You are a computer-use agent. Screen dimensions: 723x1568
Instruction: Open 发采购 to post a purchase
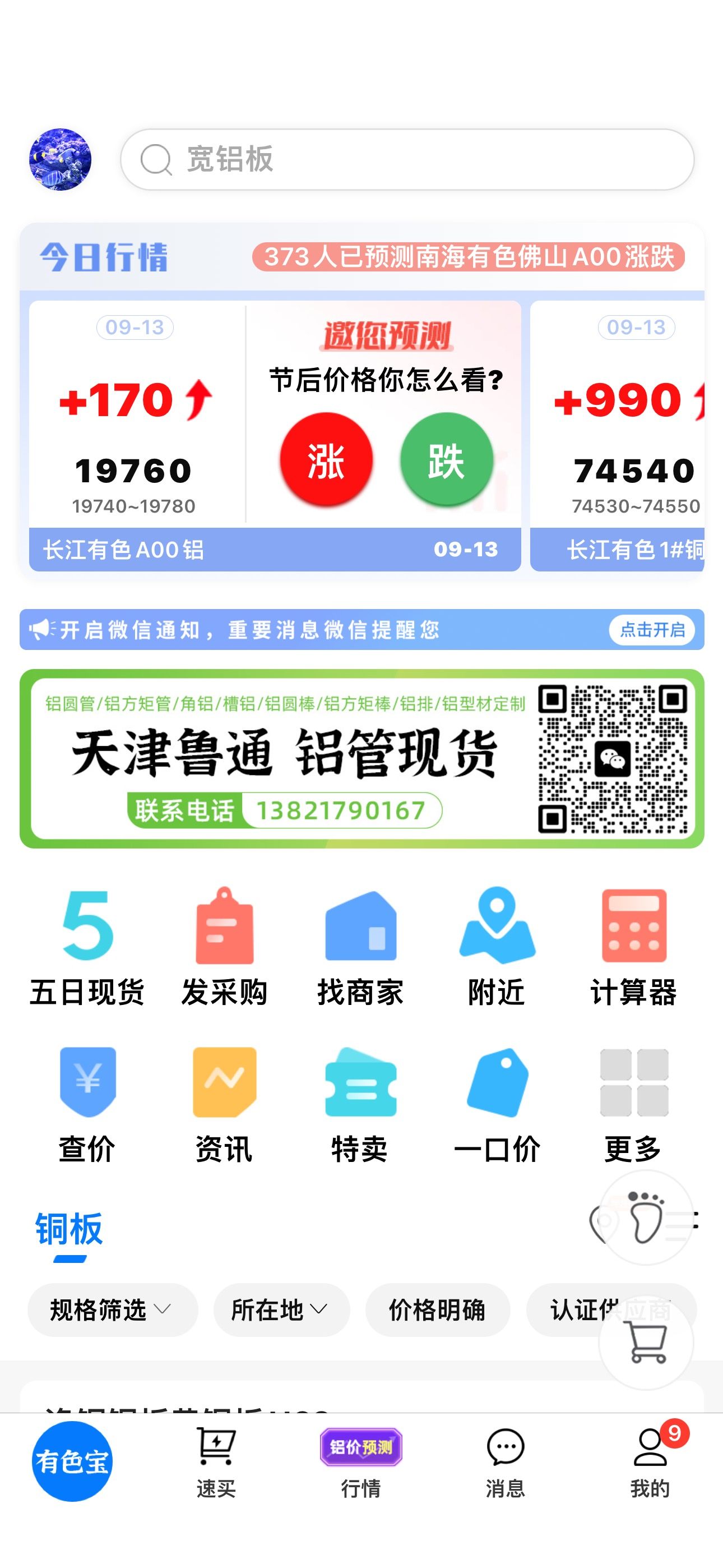(x=224, y=947)
